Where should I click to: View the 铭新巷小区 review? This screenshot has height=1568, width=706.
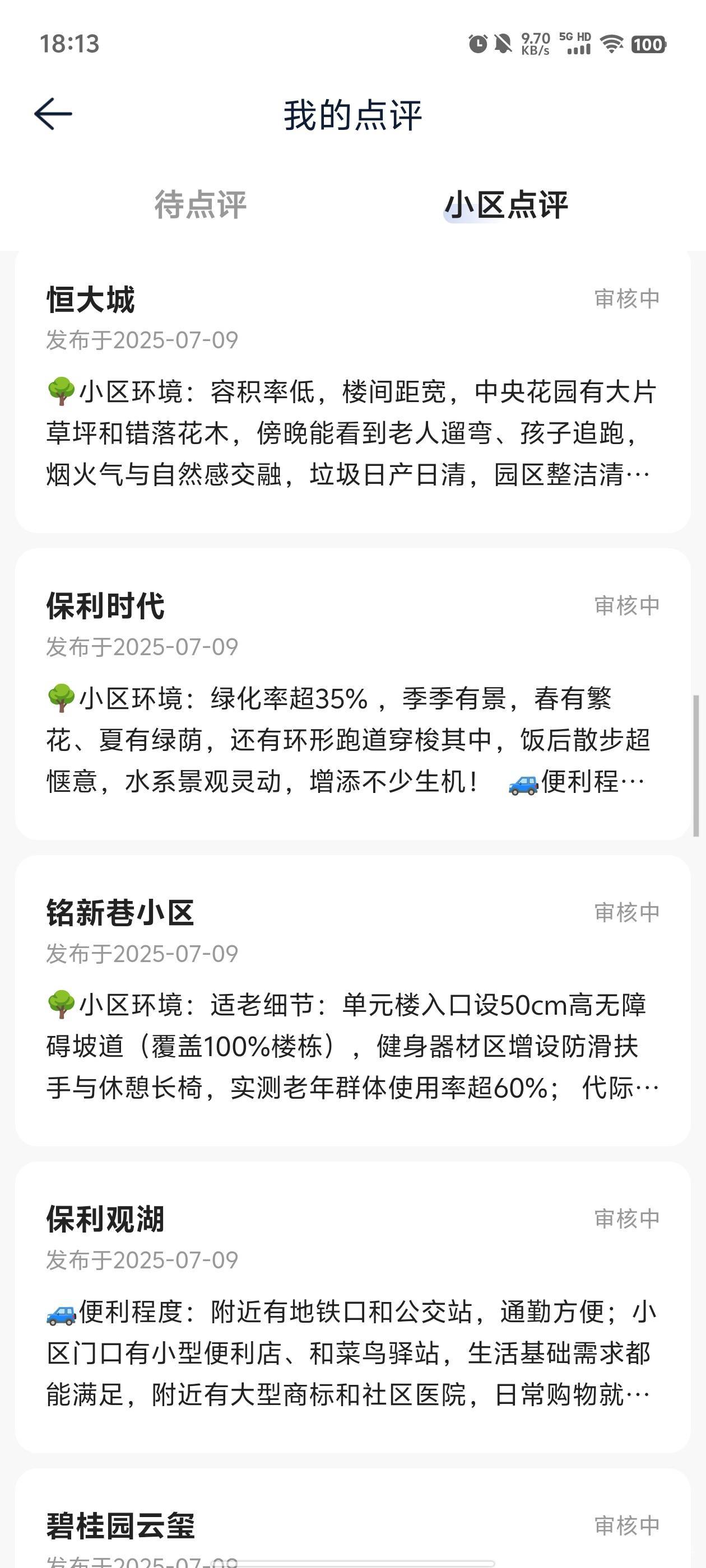(x=352, y=1001)
